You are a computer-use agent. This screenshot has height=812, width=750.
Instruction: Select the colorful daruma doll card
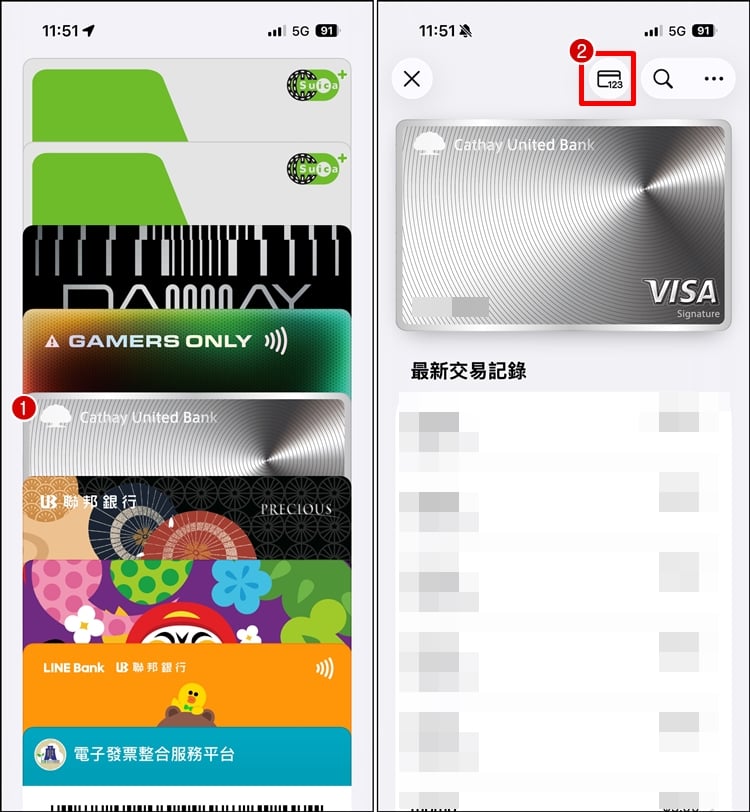pos(187,600)
